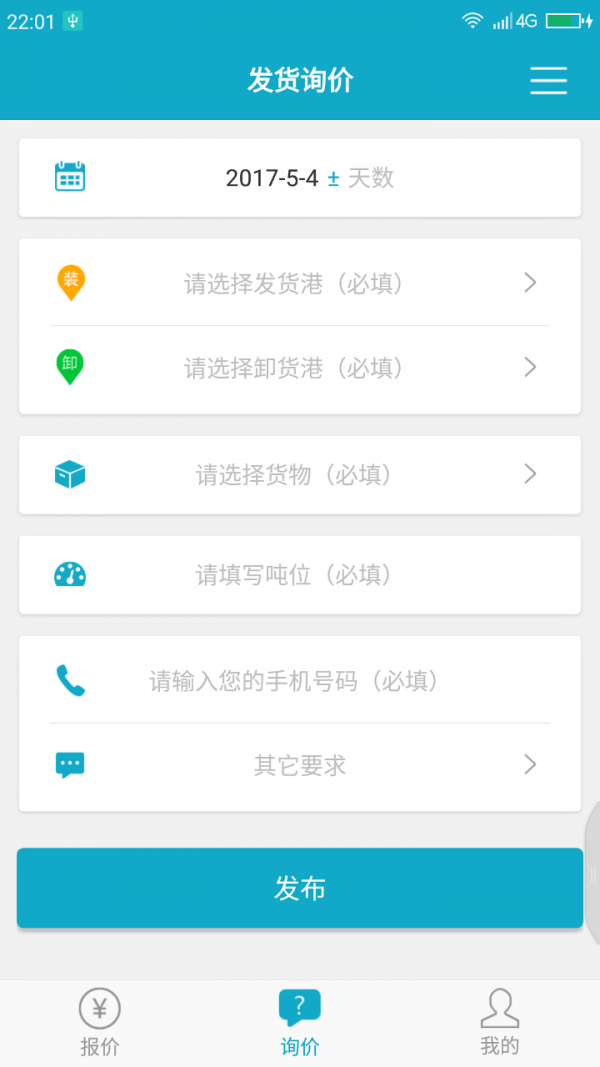The width and height of the screenshot is (600, 1067).
Task: Select the loading port 发货港
Action: point(294,284)
